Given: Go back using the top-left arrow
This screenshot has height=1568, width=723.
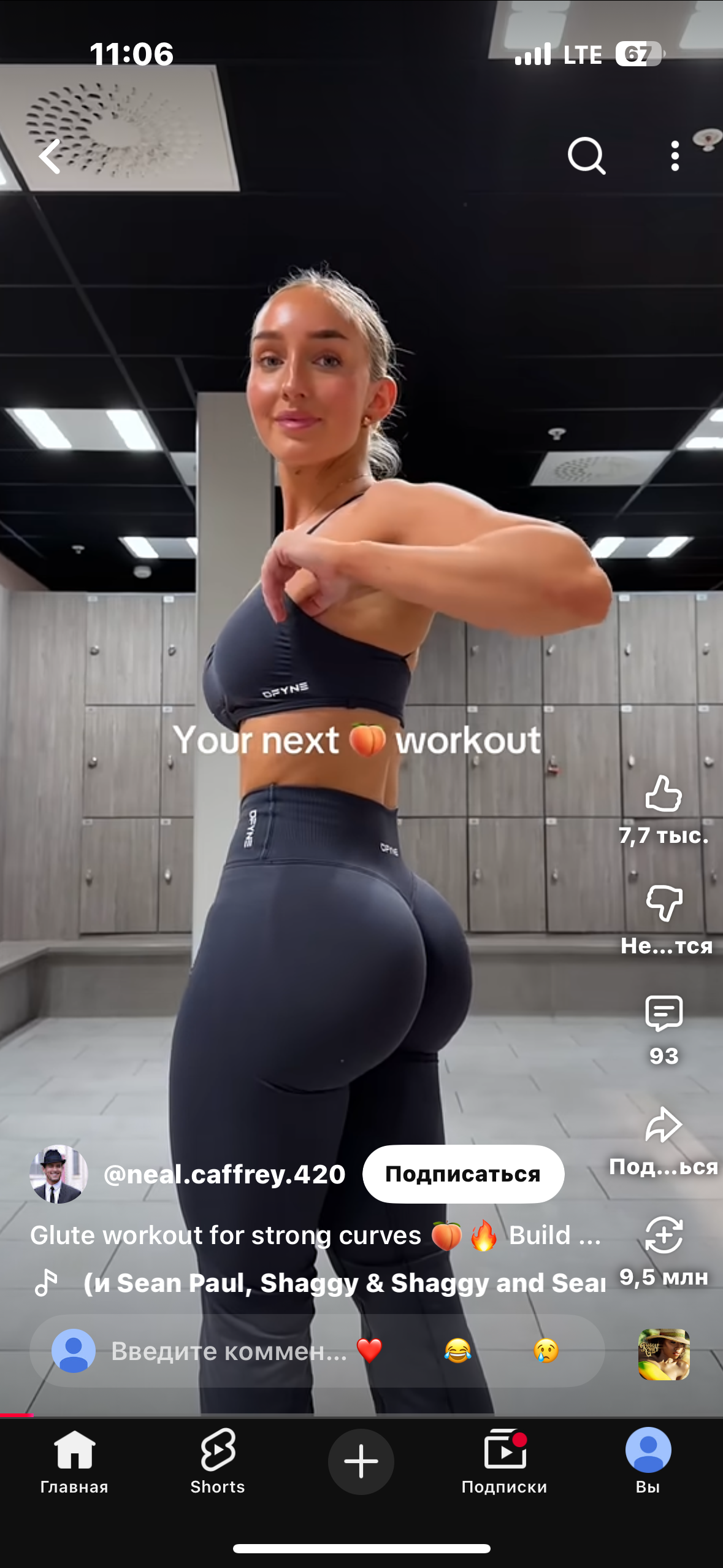Looking at the screenshot, I should [x=50, y=156].
